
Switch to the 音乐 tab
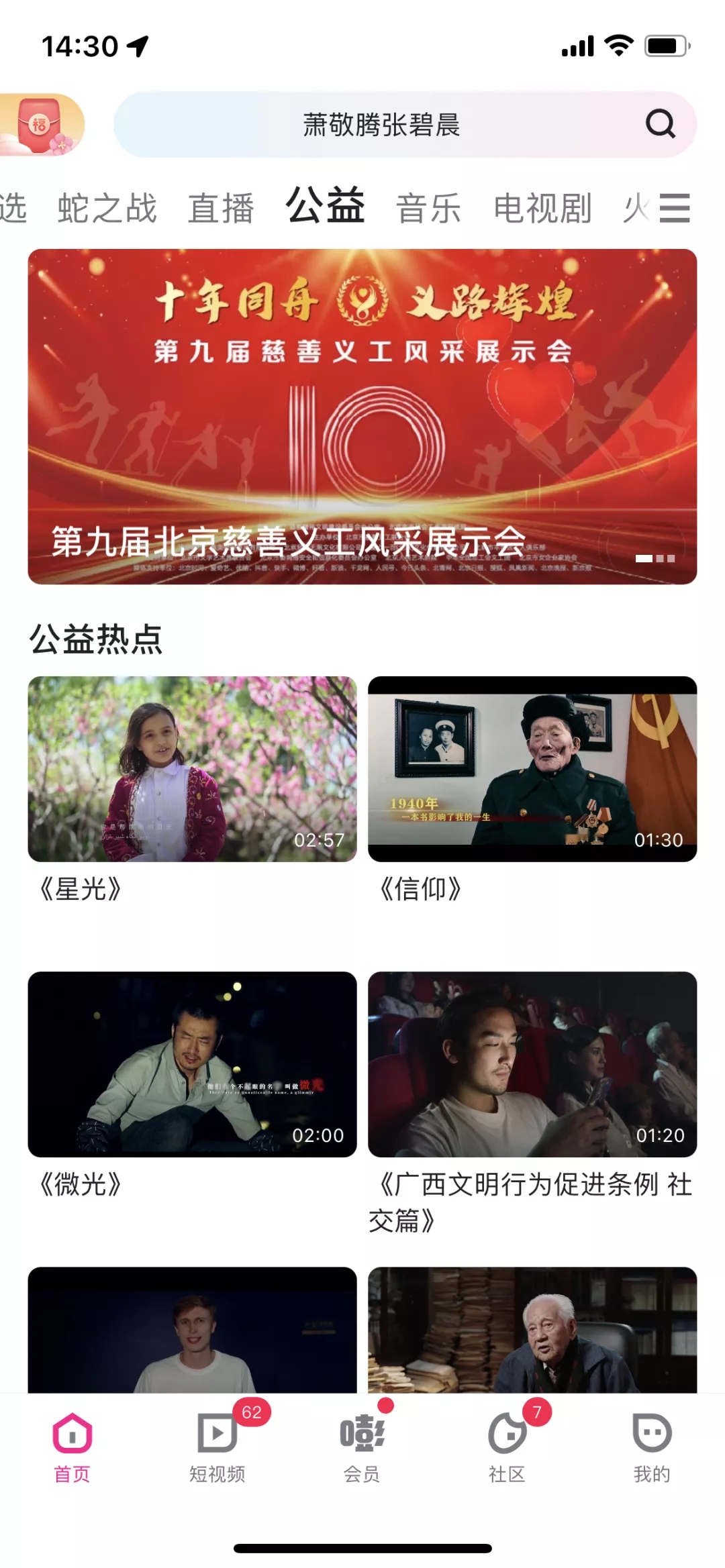(428, 208)
